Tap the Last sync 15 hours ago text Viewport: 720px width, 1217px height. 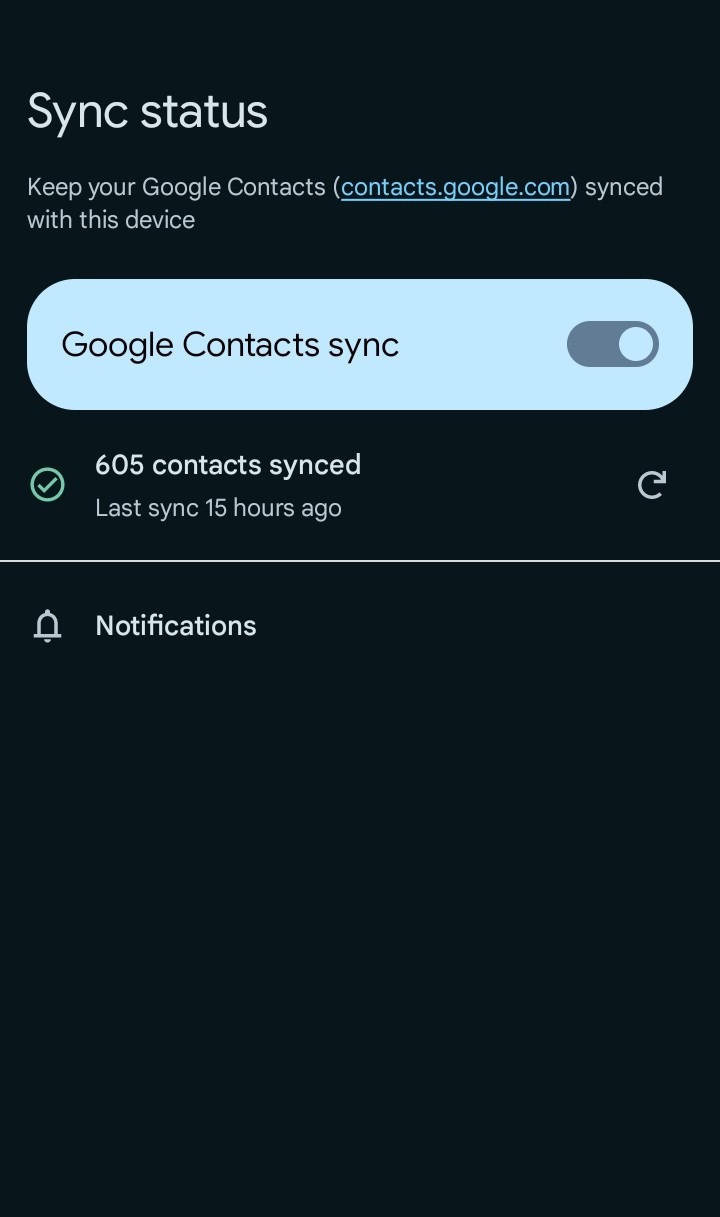click(217, 507)
